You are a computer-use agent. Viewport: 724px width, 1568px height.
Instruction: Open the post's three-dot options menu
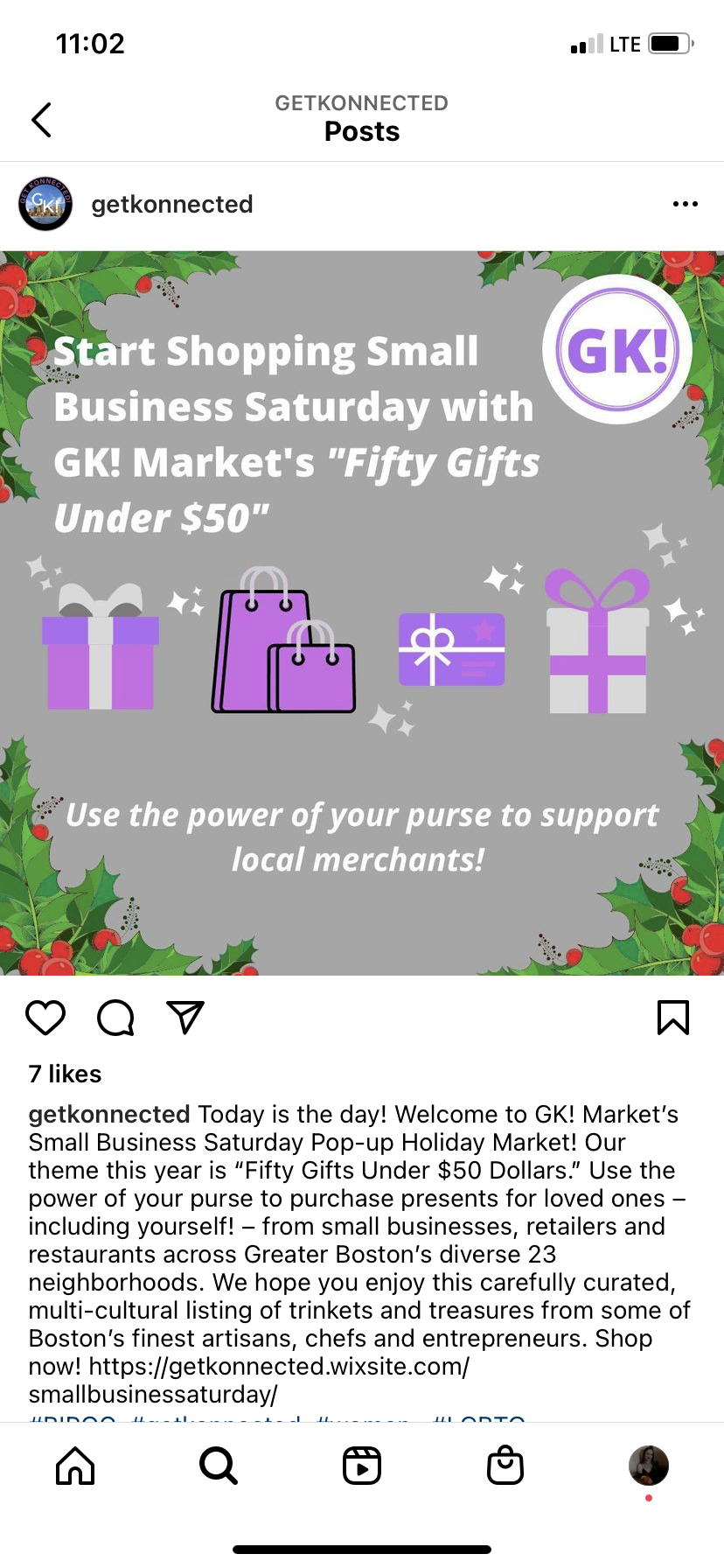coord(686,204)
